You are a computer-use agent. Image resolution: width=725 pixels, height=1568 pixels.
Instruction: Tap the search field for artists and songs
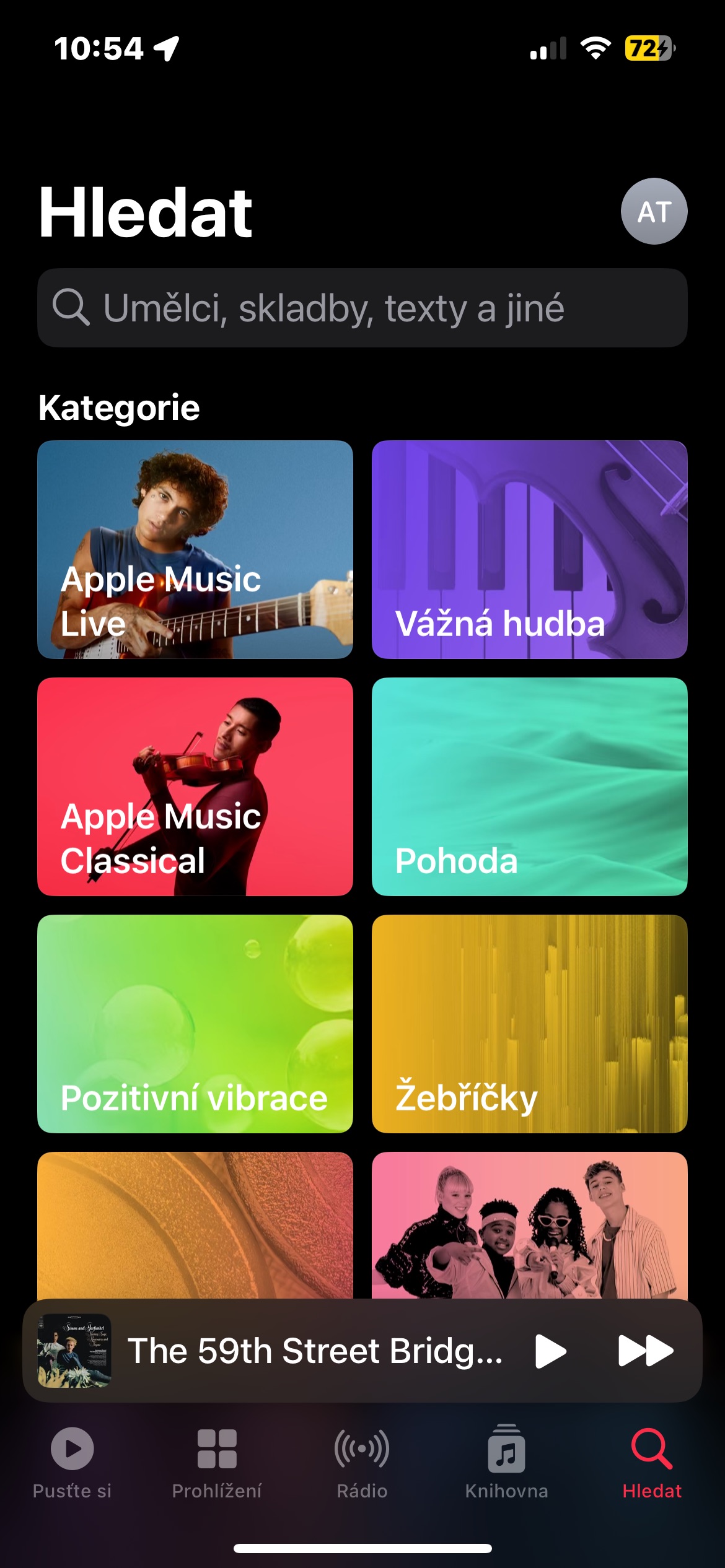(362, 308)
